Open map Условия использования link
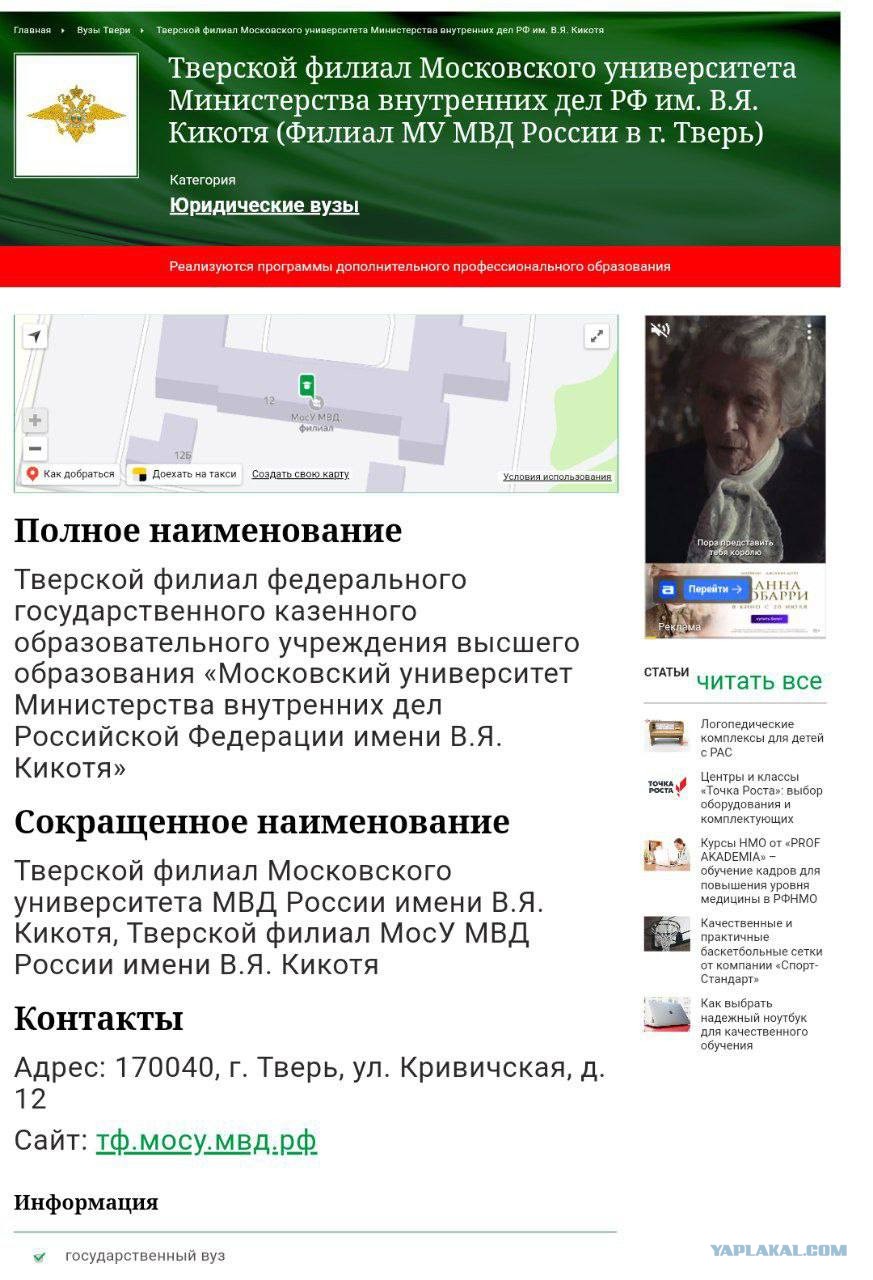The image size is (873, 1280). (x=557, y=477)
